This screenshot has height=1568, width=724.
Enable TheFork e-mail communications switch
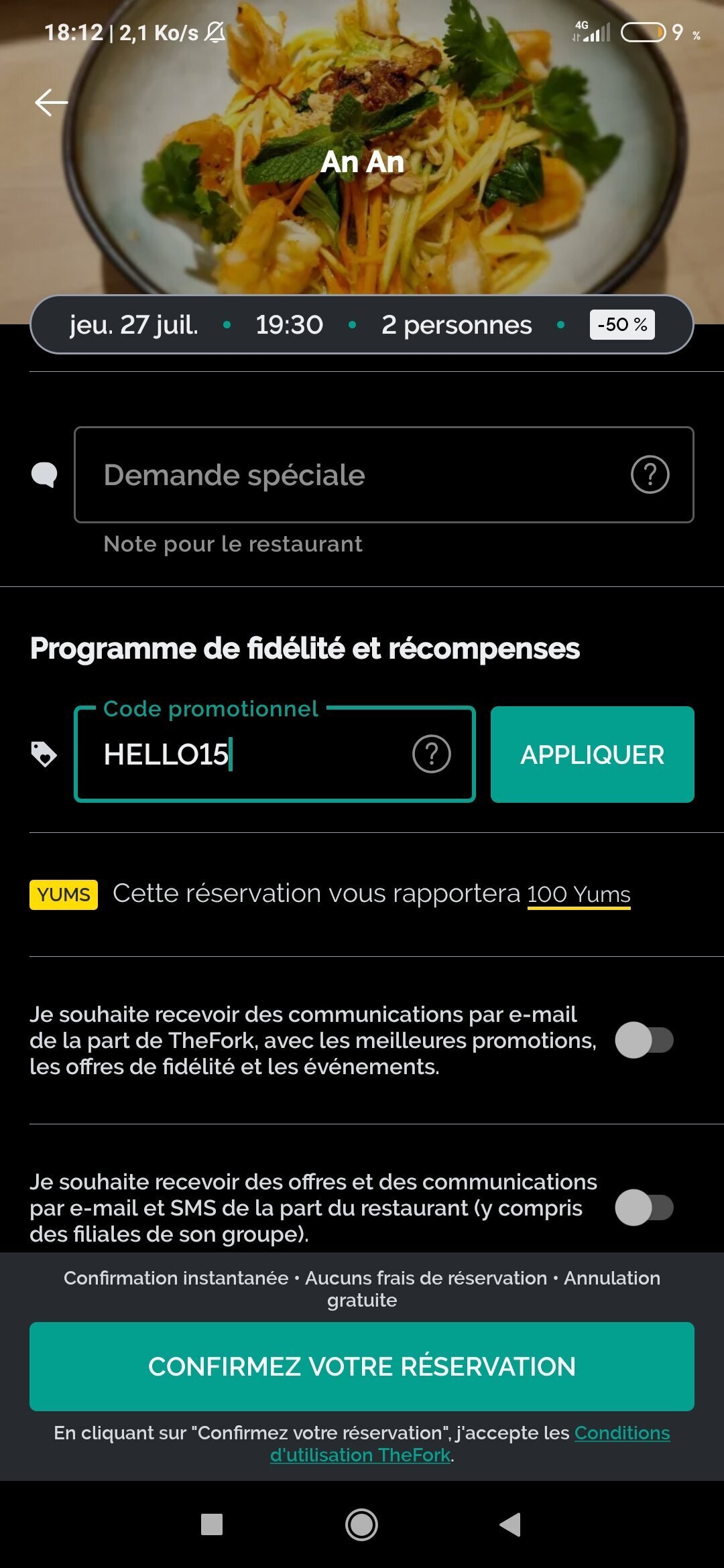pos(644,1040)
